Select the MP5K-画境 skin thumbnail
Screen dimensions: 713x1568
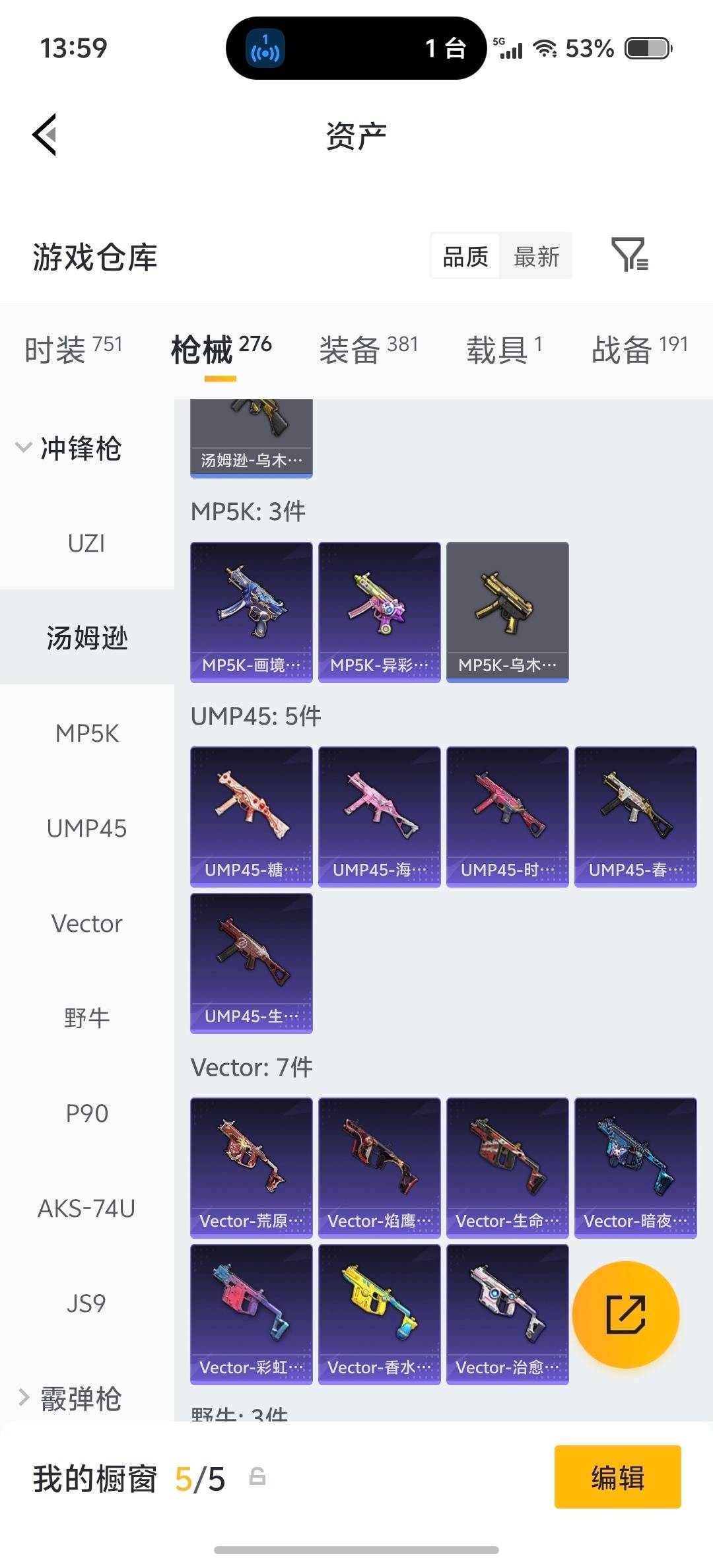click(x=251, y=611)
